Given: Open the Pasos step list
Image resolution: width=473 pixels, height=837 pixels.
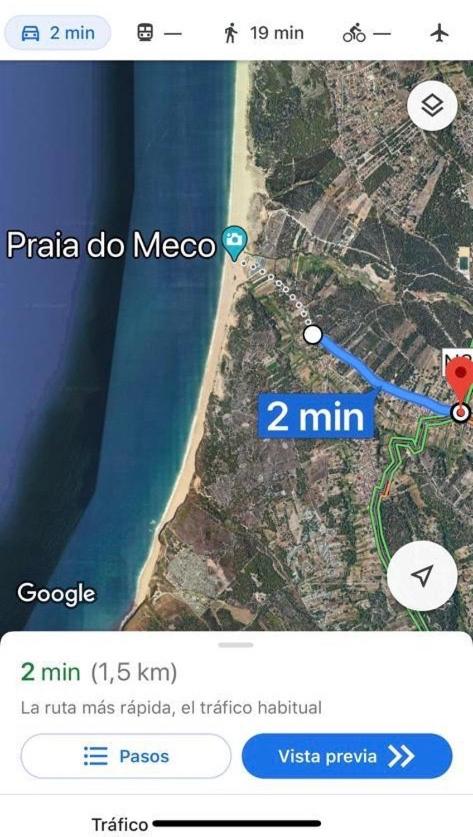Looking at the screenshot, I should (x=126, y=756).
